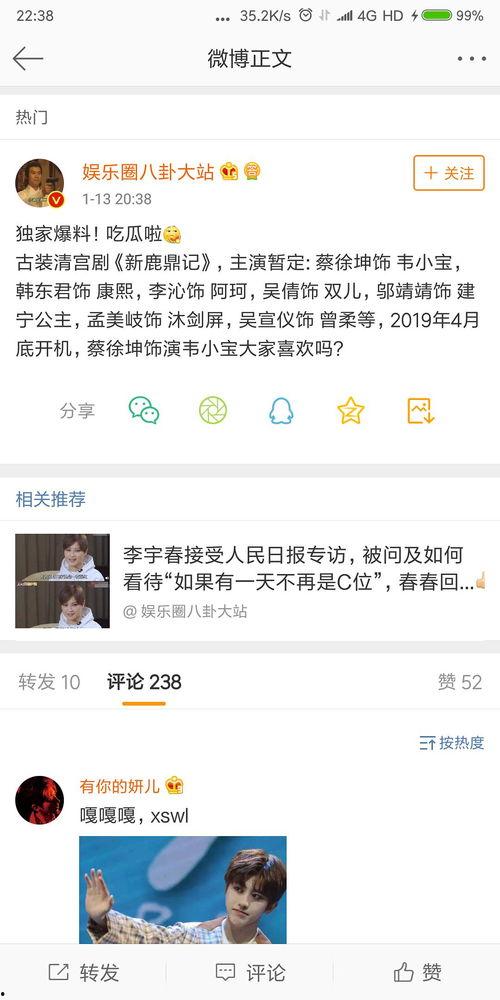The height and width of the screenshot is (1000, 500).
Task: Open the three-dot overflow menu
Action: (x=471, y=59)
